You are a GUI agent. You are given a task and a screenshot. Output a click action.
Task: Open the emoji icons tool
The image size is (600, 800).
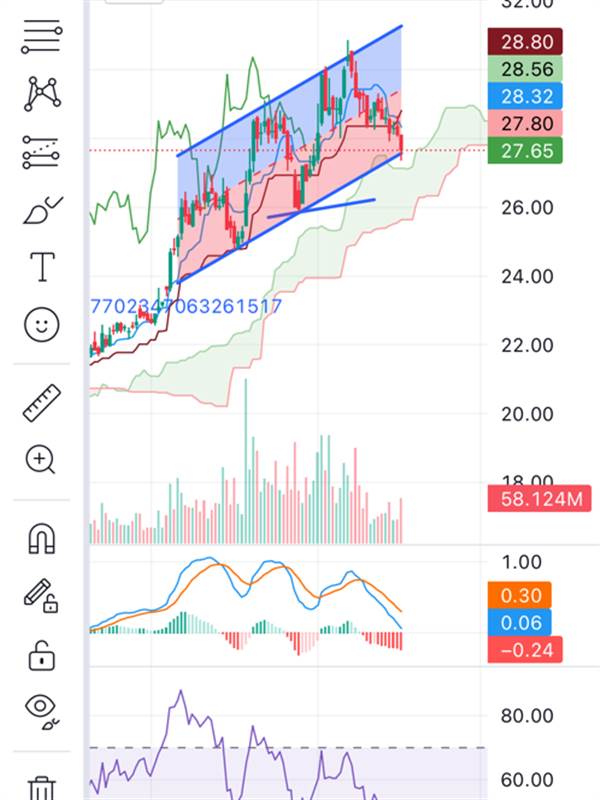click(x=41, y=324)
